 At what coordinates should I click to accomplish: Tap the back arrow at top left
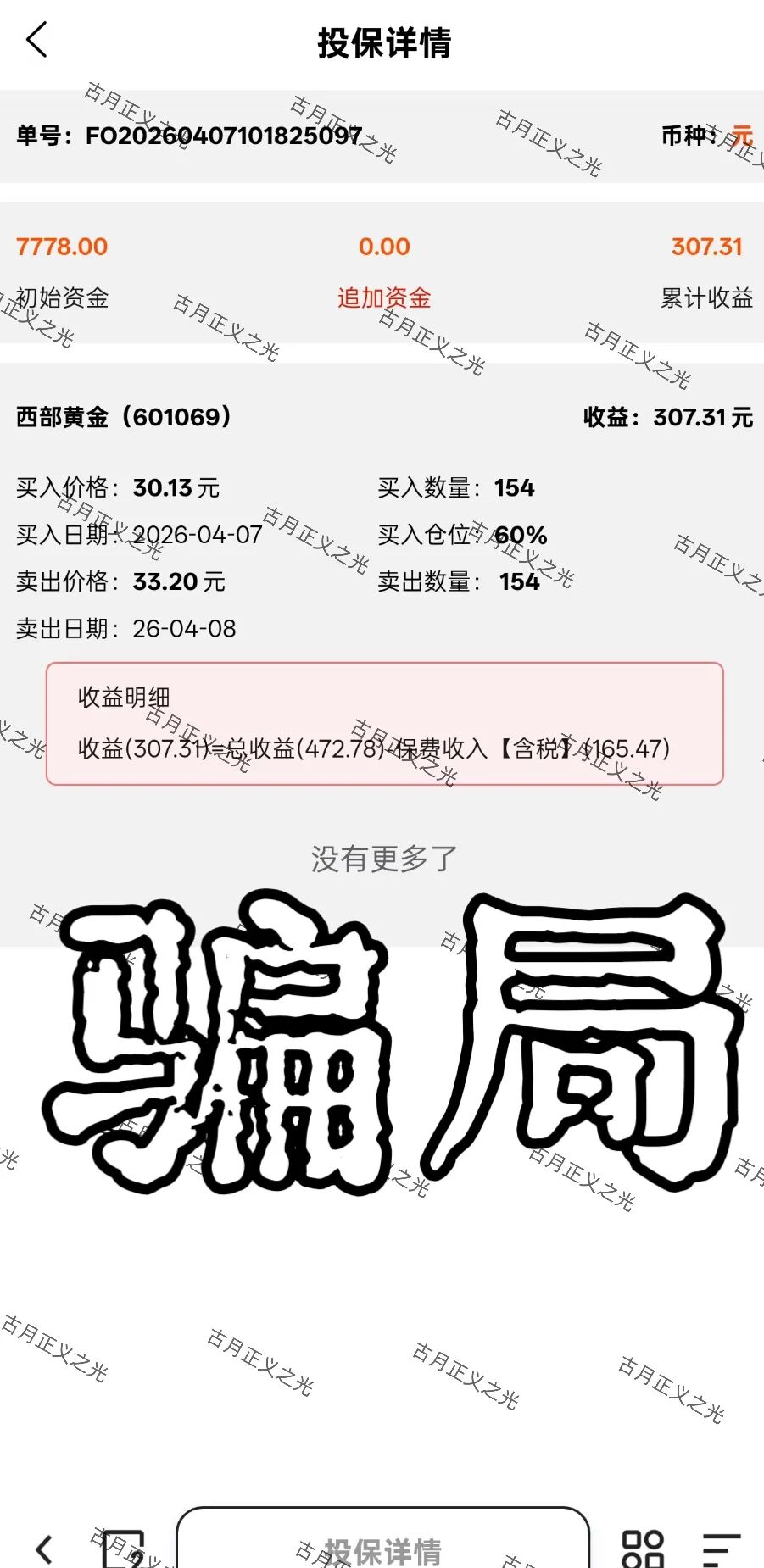[36, 41]
